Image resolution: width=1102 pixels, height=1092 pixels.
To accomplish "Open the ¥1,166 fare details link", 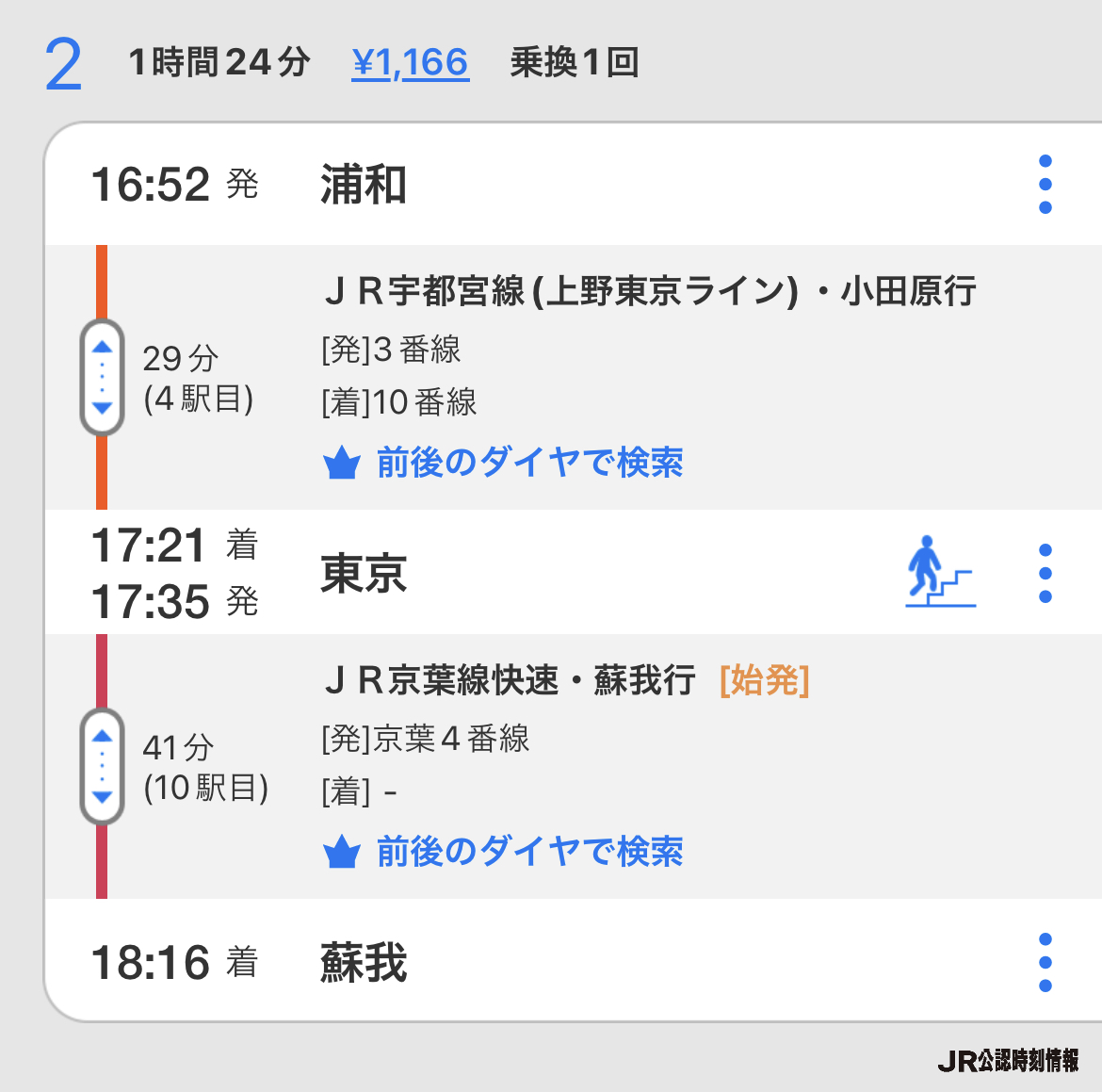I will click(x=410, y=63).
